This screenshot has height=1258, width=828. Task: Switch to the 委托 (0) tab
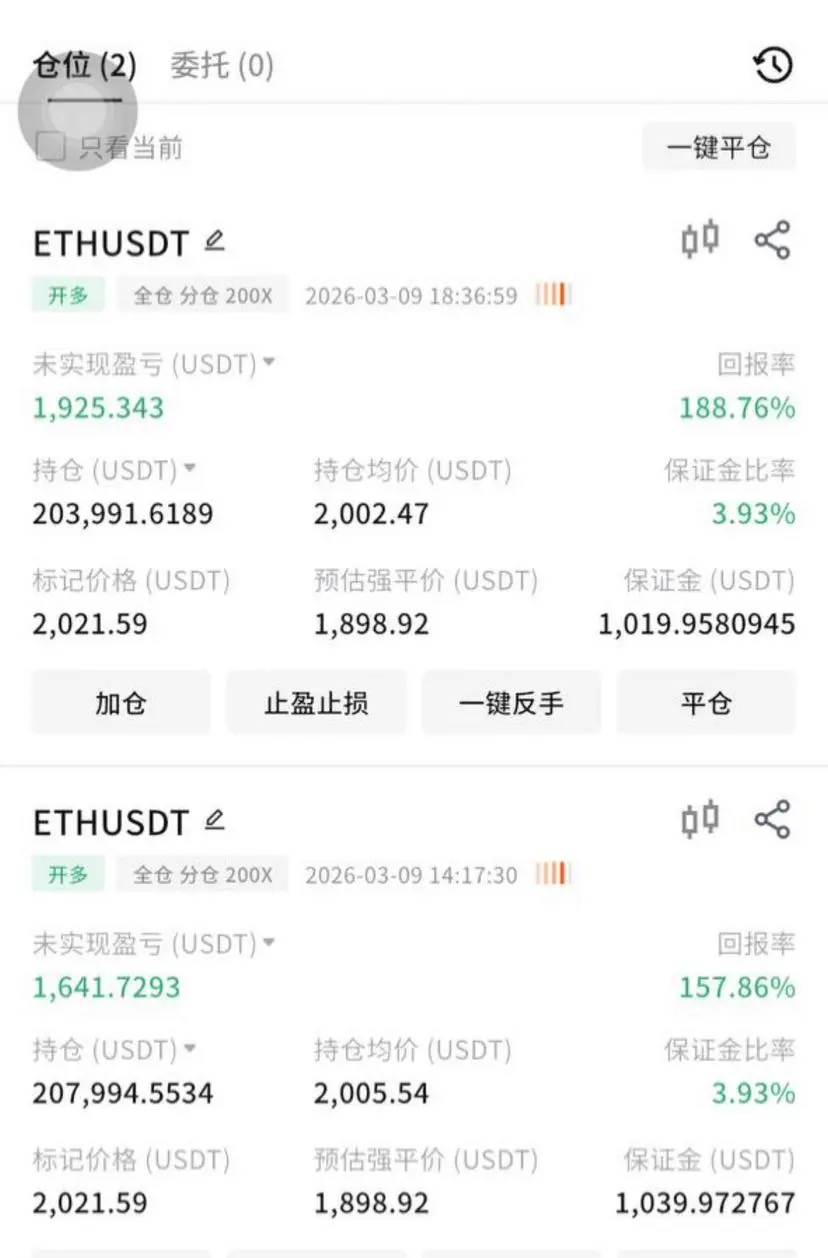click(221, 67)
